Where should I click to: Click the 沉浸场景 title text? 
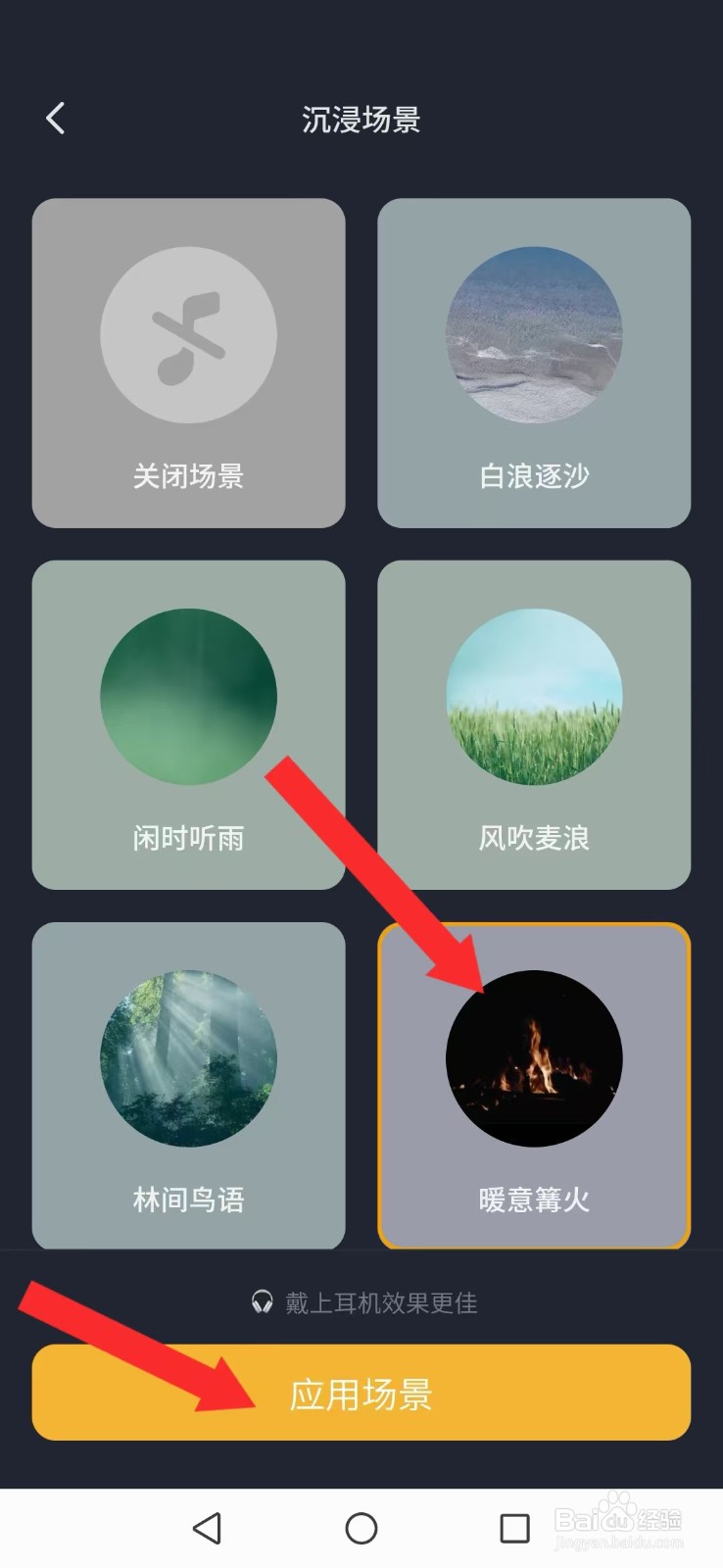tap(361, 118)
